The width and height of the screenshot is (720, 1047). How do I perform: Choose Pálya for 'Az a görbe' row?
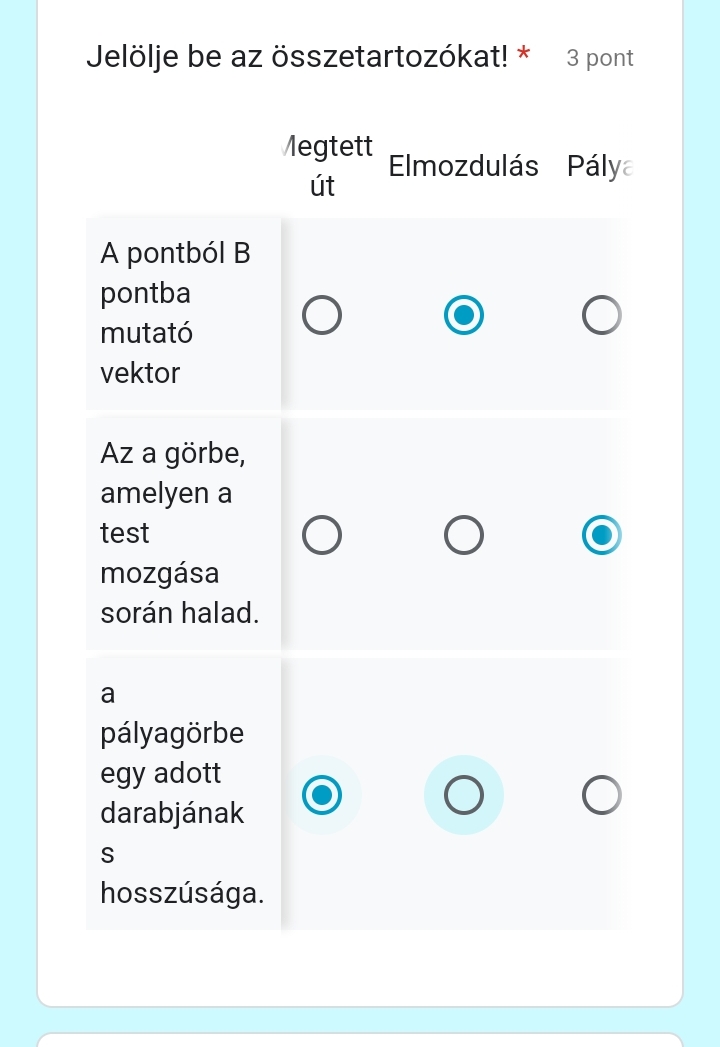coord(602,535)
